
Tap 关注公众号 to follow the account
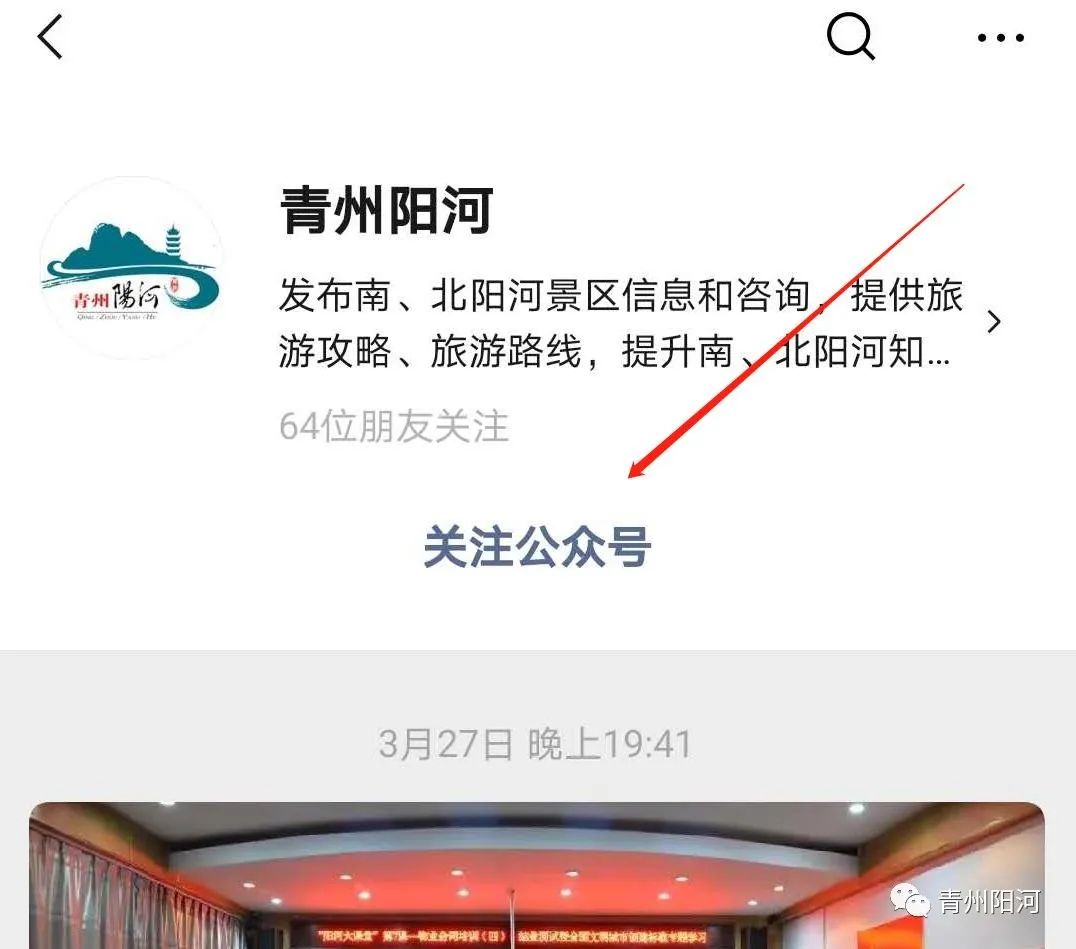537,547
